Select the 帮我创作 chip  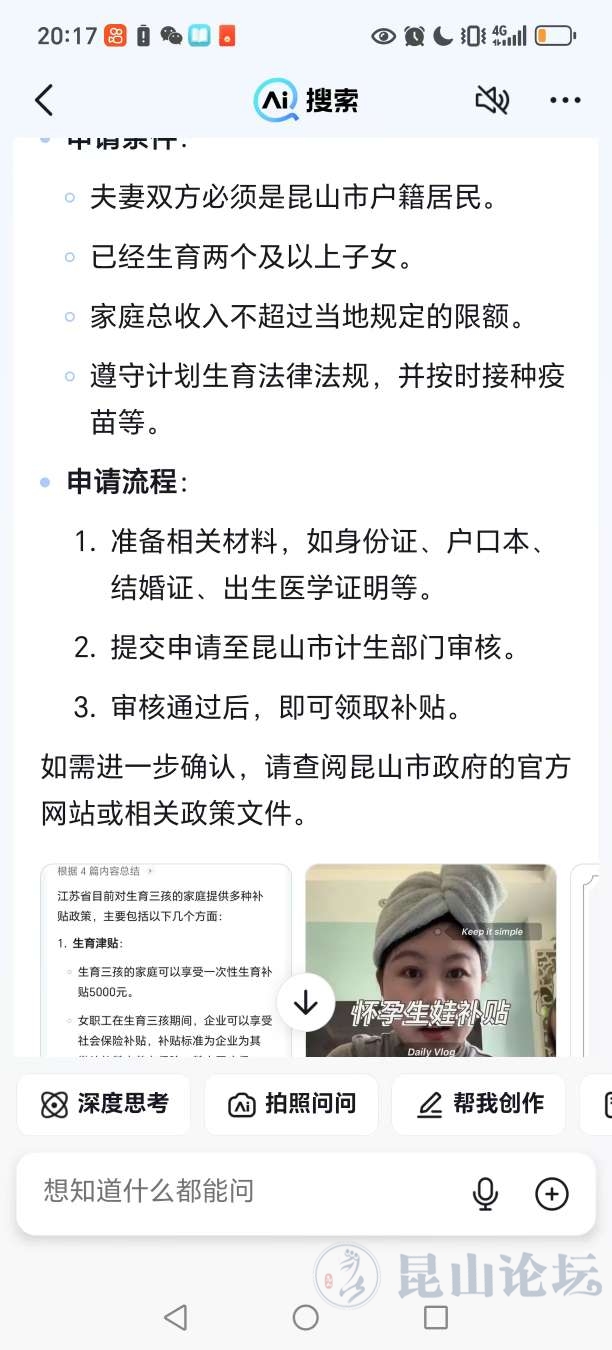pyautogui.click(x=478, y=1104)
